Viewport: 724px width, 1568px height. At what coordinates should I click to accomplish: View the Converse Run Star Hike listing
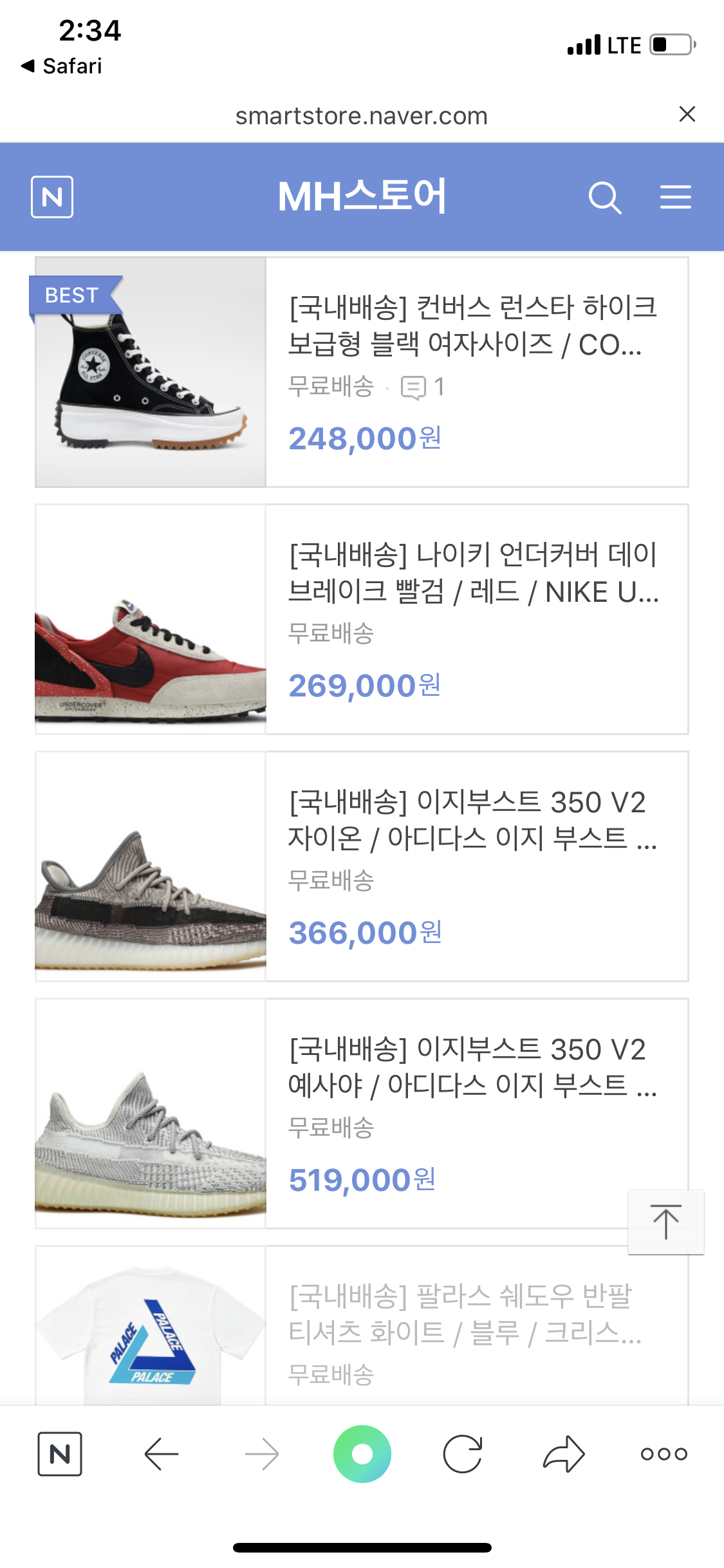(472, 325)
